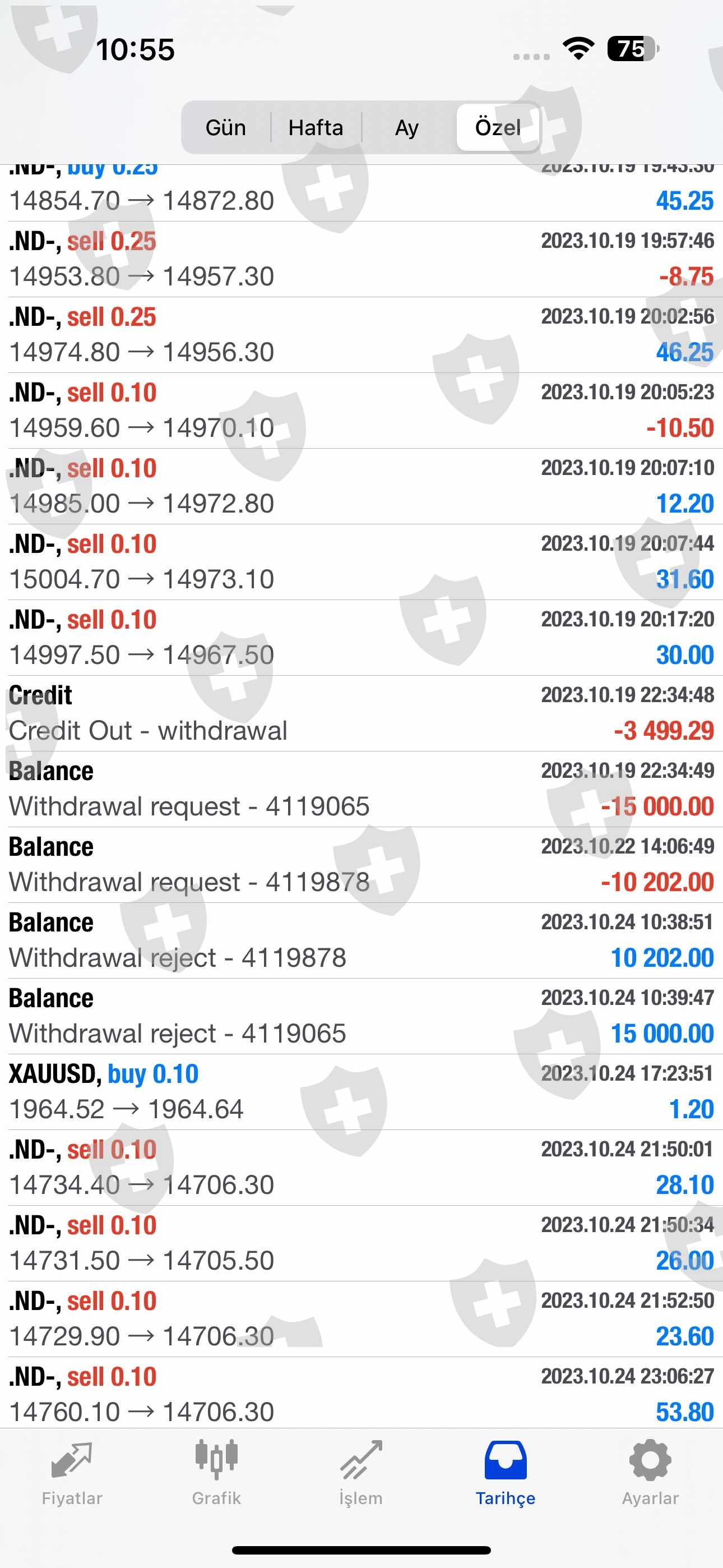
Task: View Withdrawal reject 4119065 entry
Action: [x=361, y=1016]
